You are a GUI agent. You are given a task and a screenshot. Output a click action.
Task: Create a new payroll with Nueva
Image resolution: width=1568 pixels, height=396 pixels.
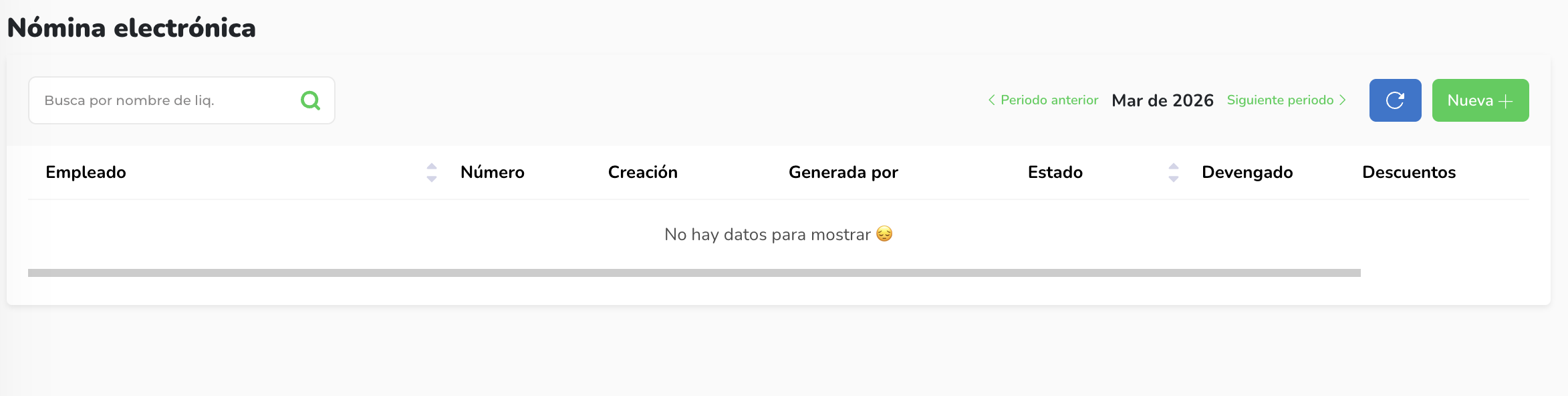[1480, 100]
